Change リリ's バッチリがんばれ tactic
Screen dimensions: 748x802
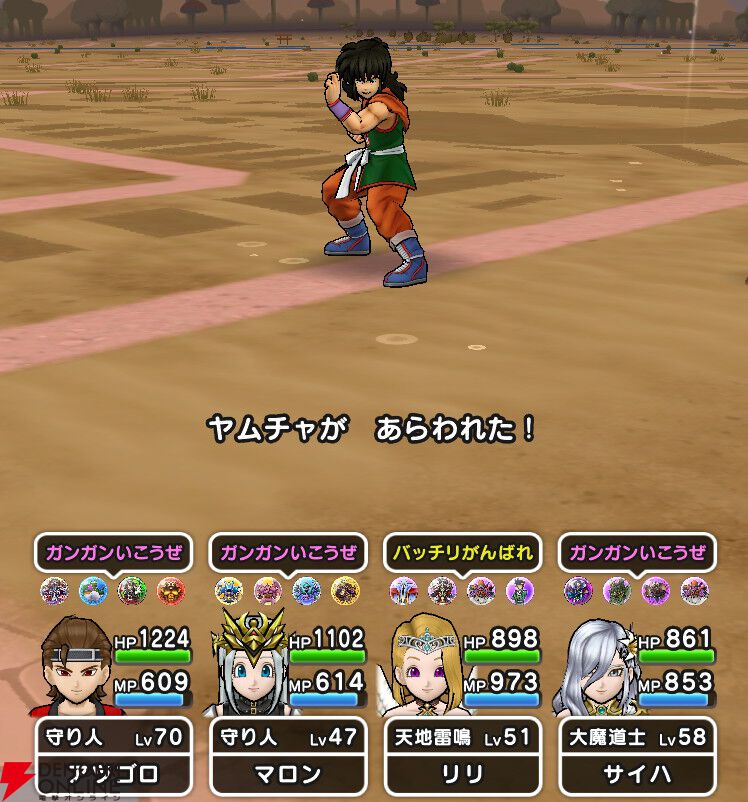(x=463, y=552)
